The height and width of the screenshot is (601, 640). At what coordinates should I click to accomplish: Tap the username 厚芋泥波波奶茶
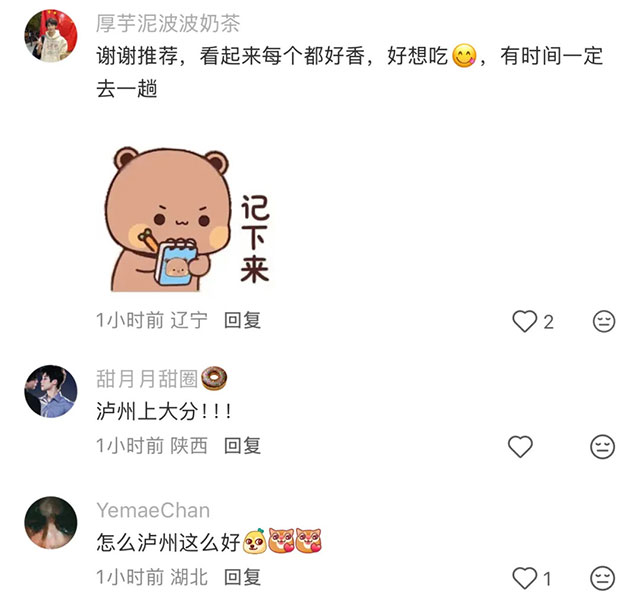(x=167, y=24)
